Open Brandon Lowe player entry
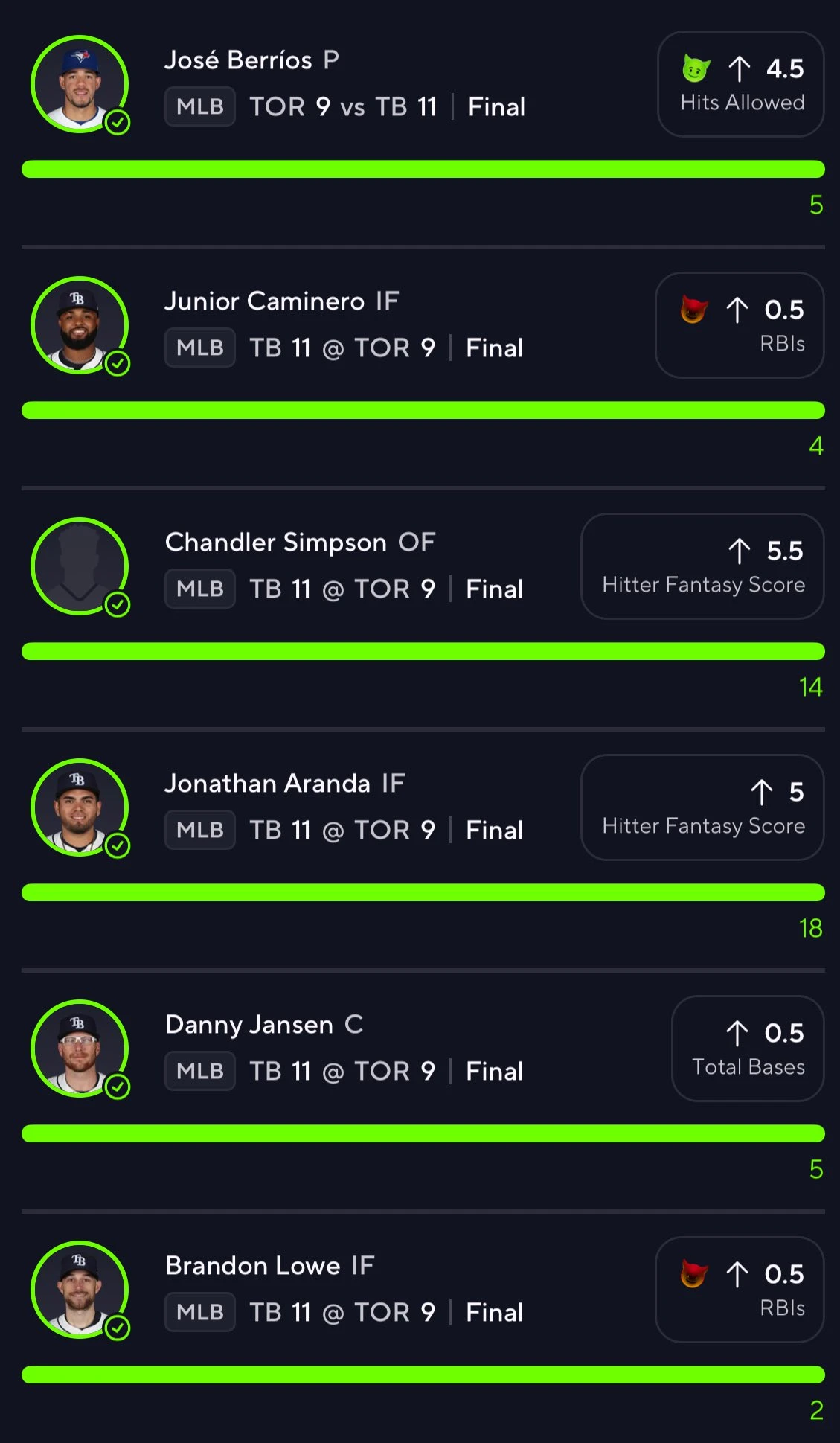This screenshot has width=840, height=1443. 423,1329
